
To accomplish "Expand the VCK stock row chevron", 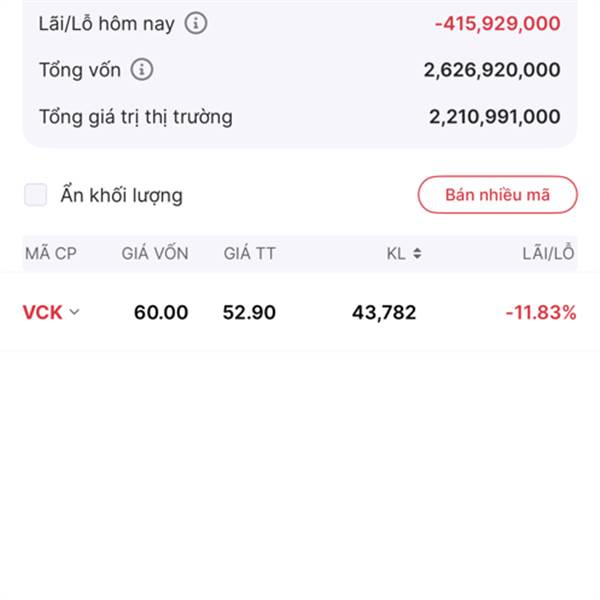I will [74, 312].
